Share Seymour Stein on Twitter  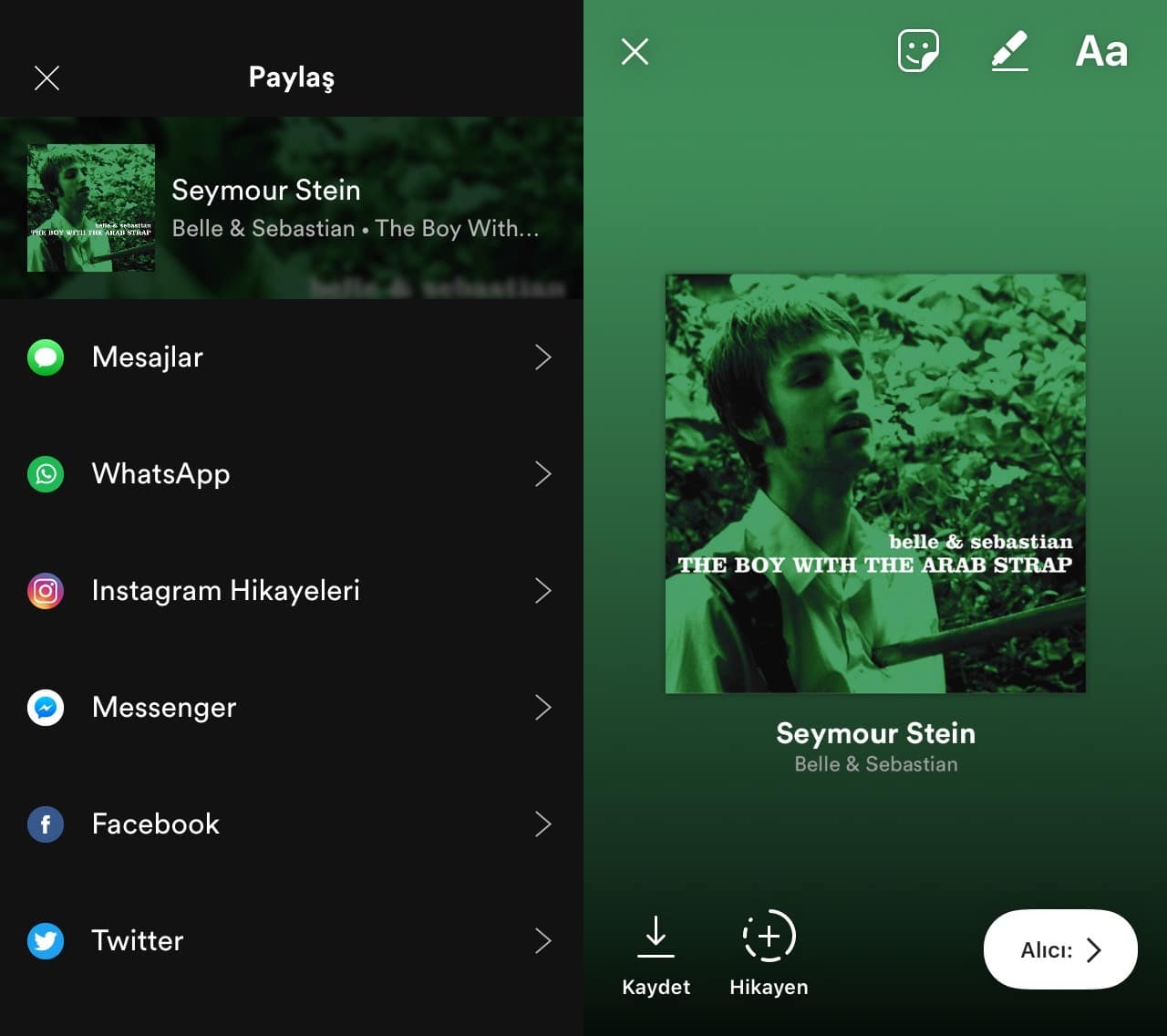290,941
